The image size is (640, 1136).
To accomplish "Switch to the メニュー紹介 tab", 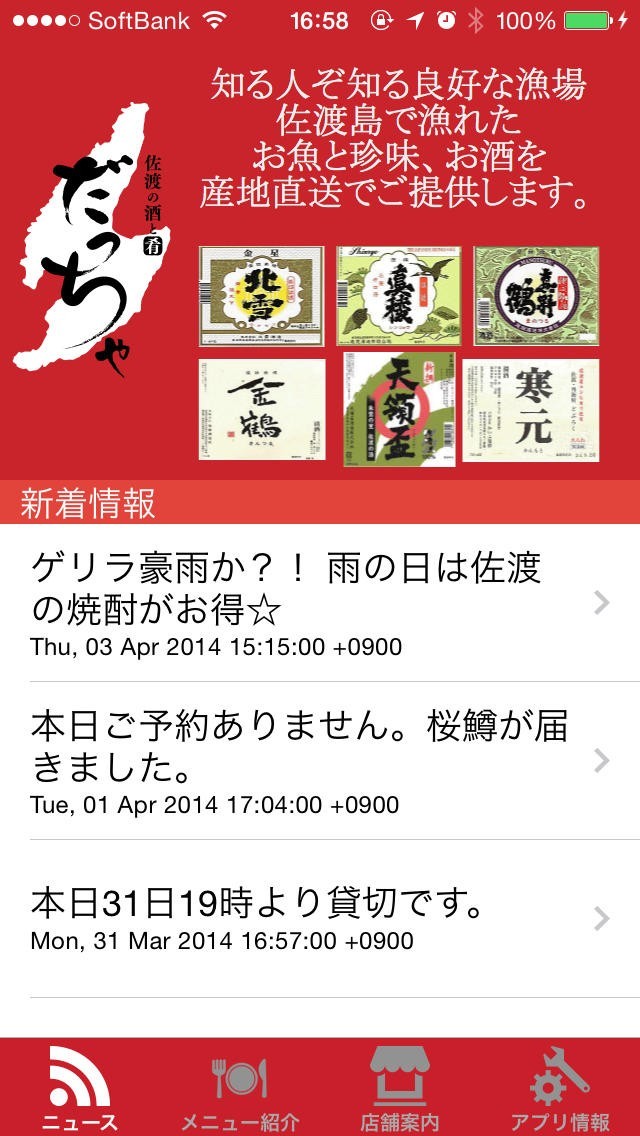I will click(240, 1088).
